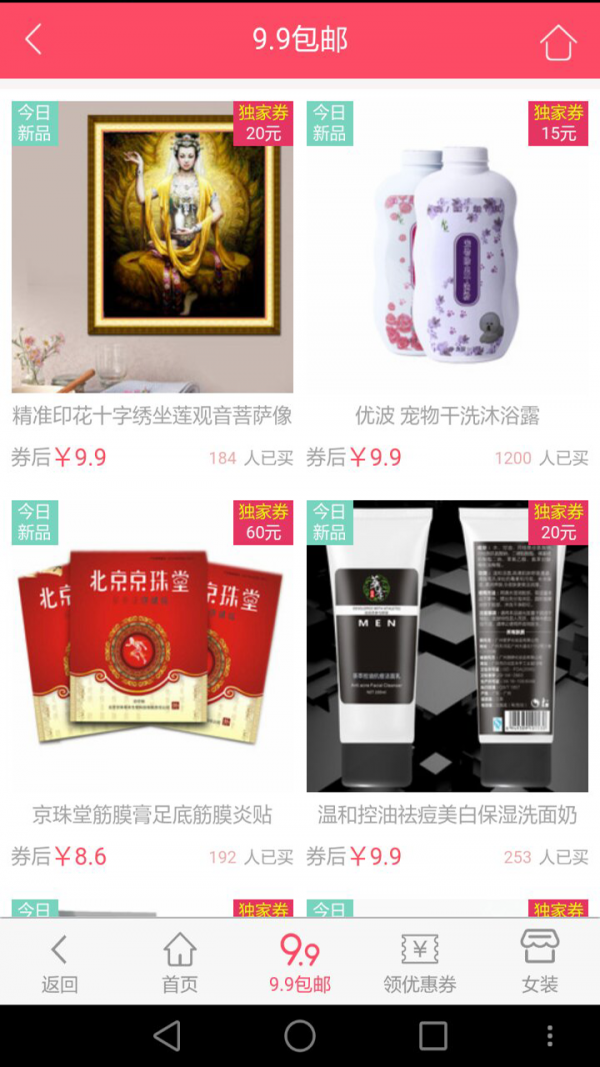Tap 返回 in the bottom bar

pyautogui.click(x=59, y=962)
